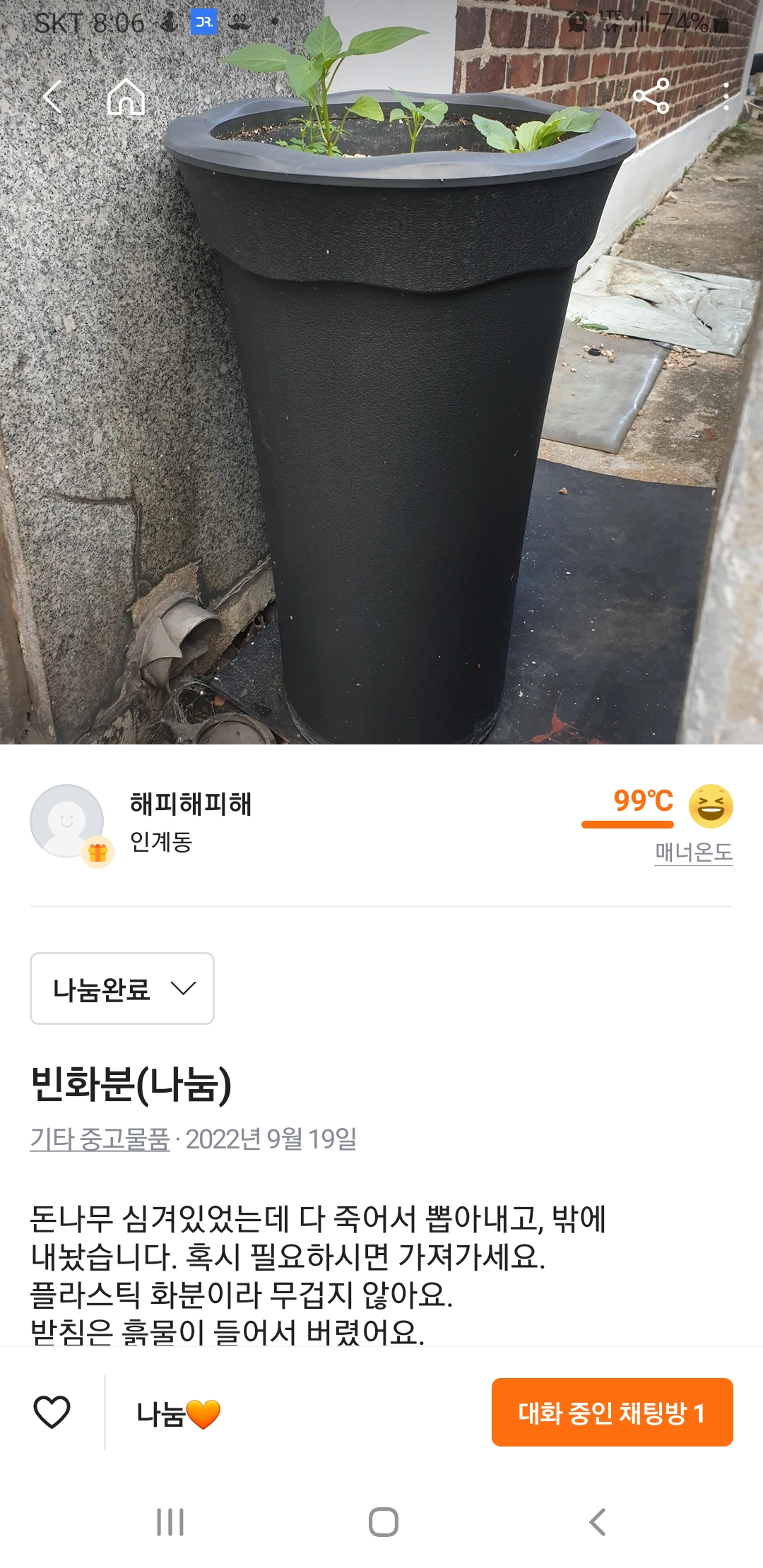Open the home icon in the header

[x=126, y=97]
